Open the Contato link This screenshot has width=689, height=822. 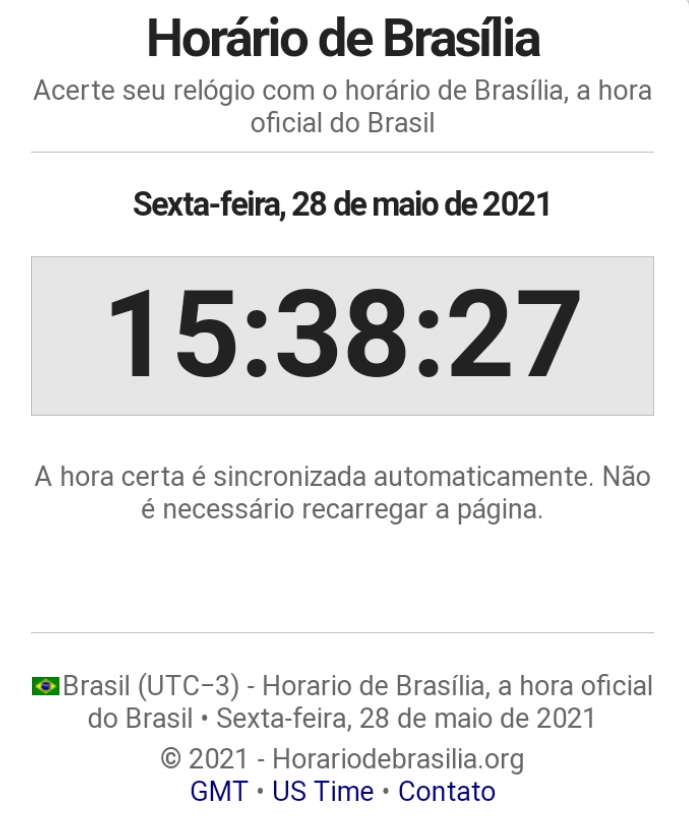pos(446,792)
